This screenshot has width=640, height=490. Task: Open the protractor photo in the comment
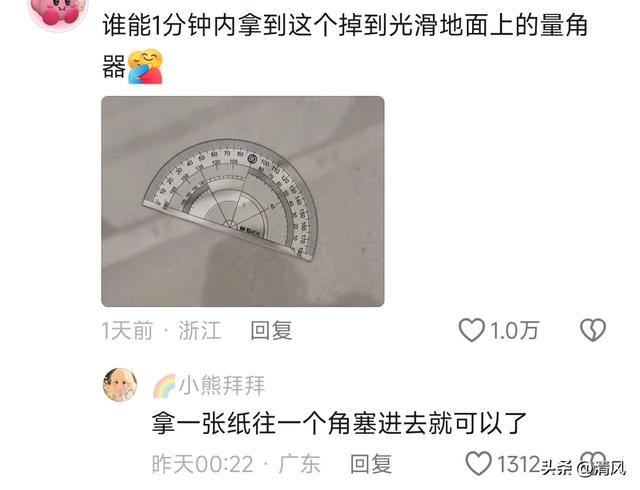242,200
